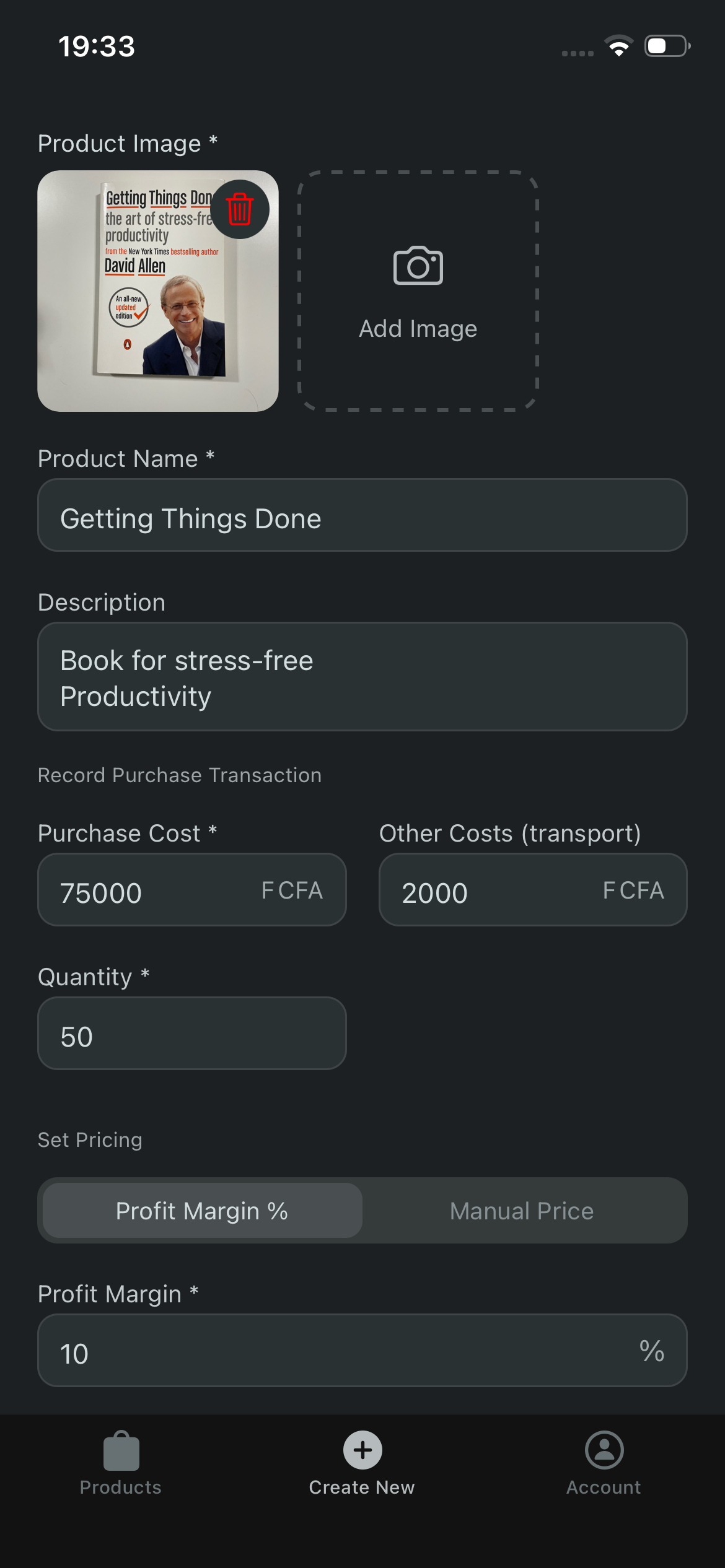The height and width of the screenshot is (1568, 725).
Task: Toggle between pricing modes on the segmented control
Action: pyautogui.click(x=362, y=1210)
